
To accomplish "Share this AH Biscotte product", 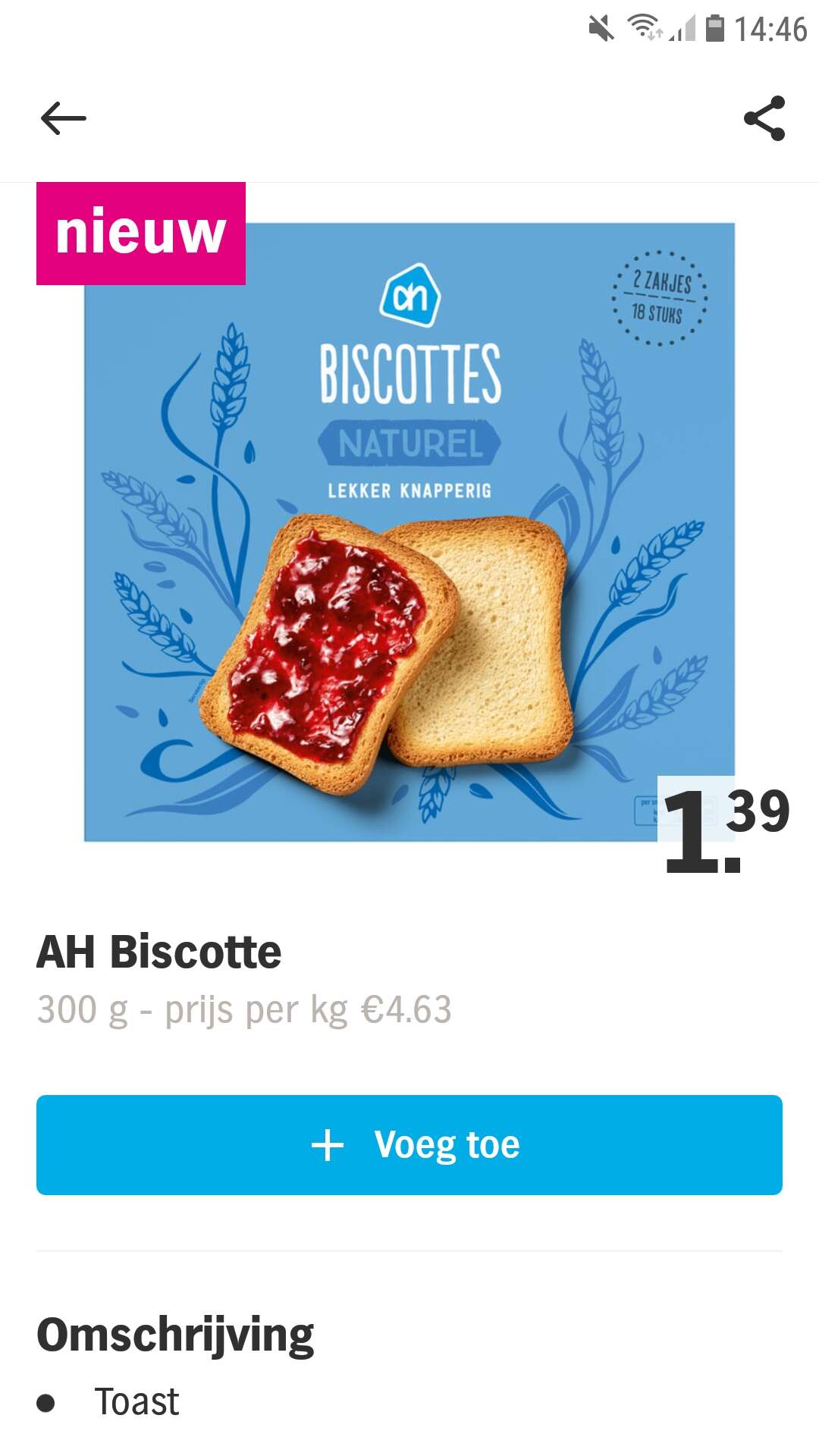I will point(764,118).
